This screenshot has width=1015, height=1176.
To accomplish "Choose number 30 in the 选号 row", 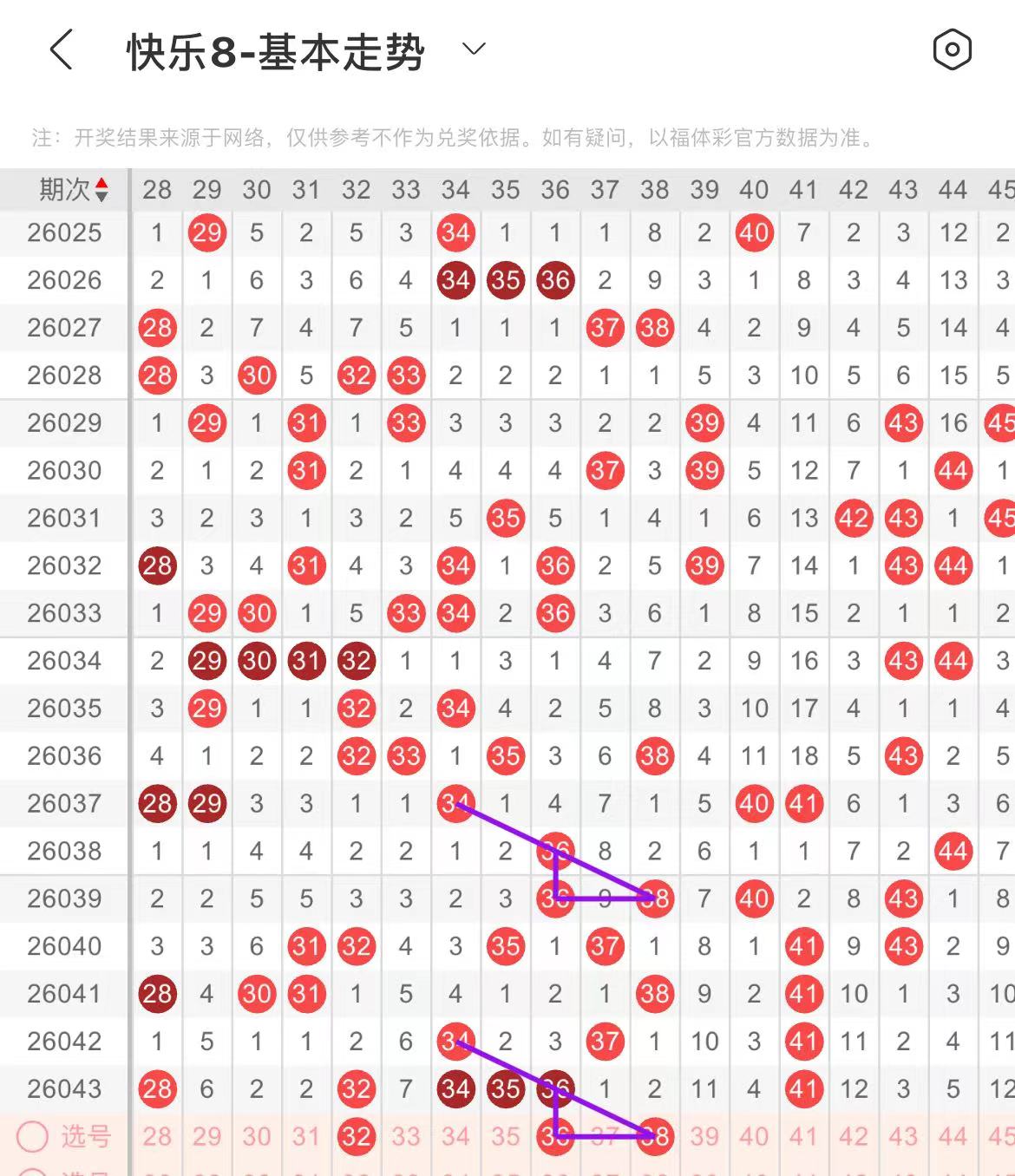I will point(257,1136).
